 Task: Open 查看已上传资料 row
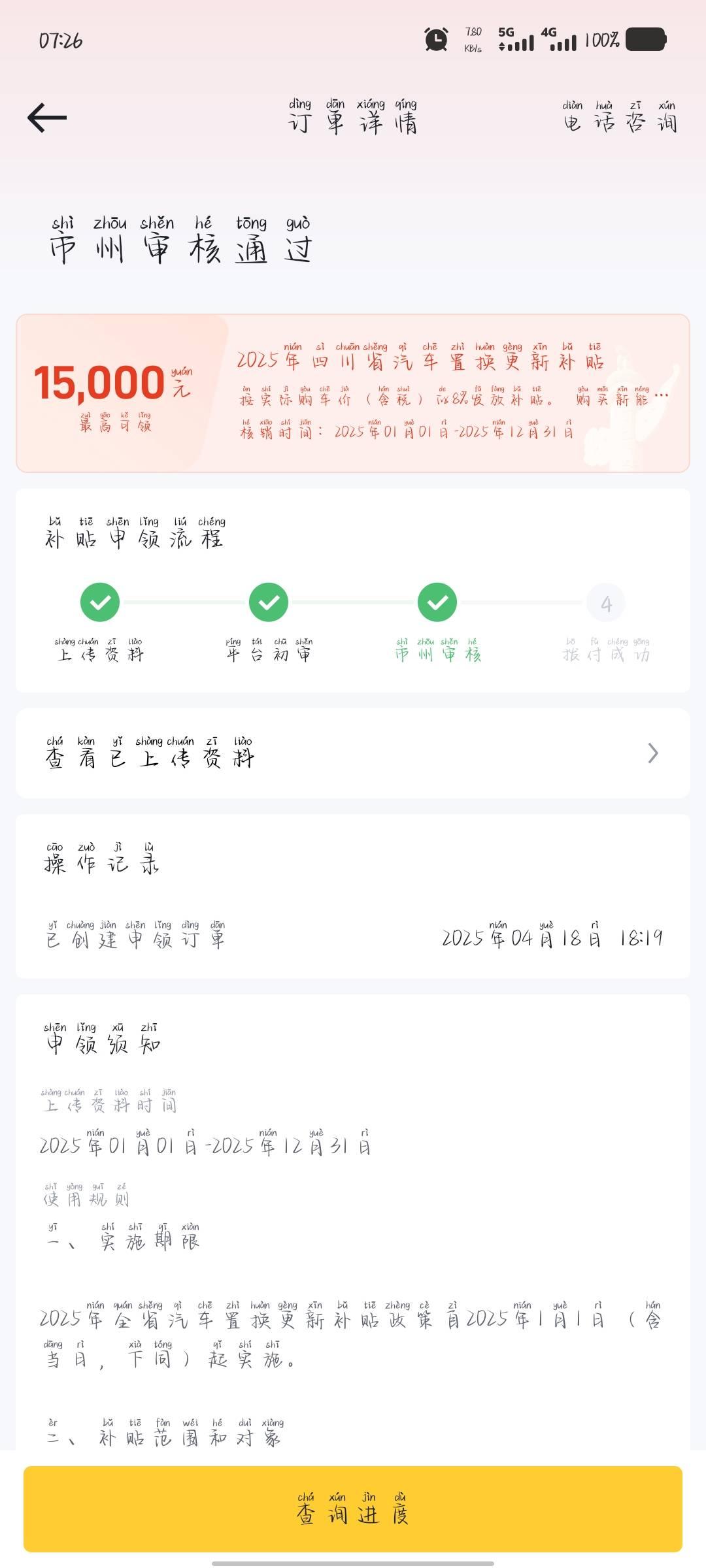click(353, 753)
